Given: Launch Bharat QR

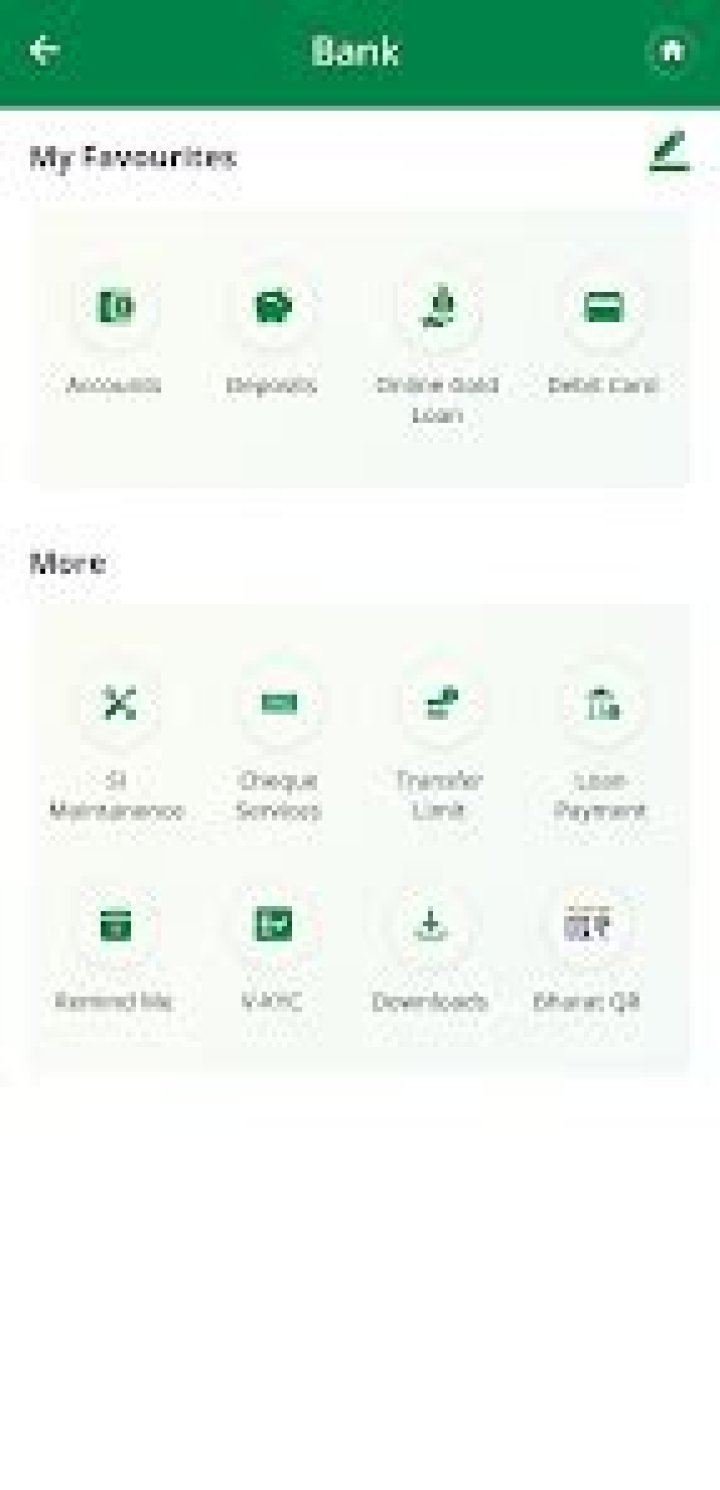Looking at the screenshot, I should point(587,926).
